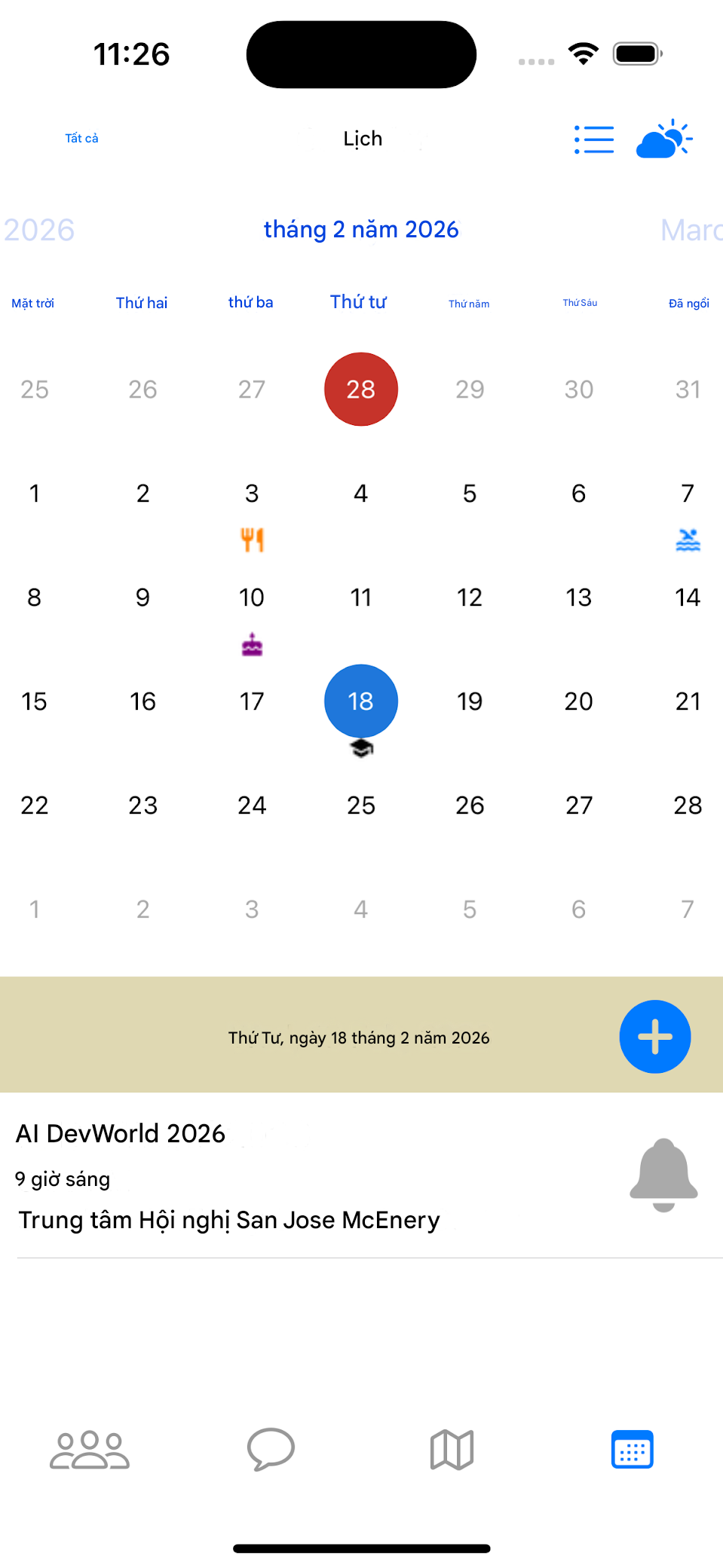This screenshot has width=723, height=1568.
Task: Go to previous month labeled 2026
Action: click(x=39, y=230)
